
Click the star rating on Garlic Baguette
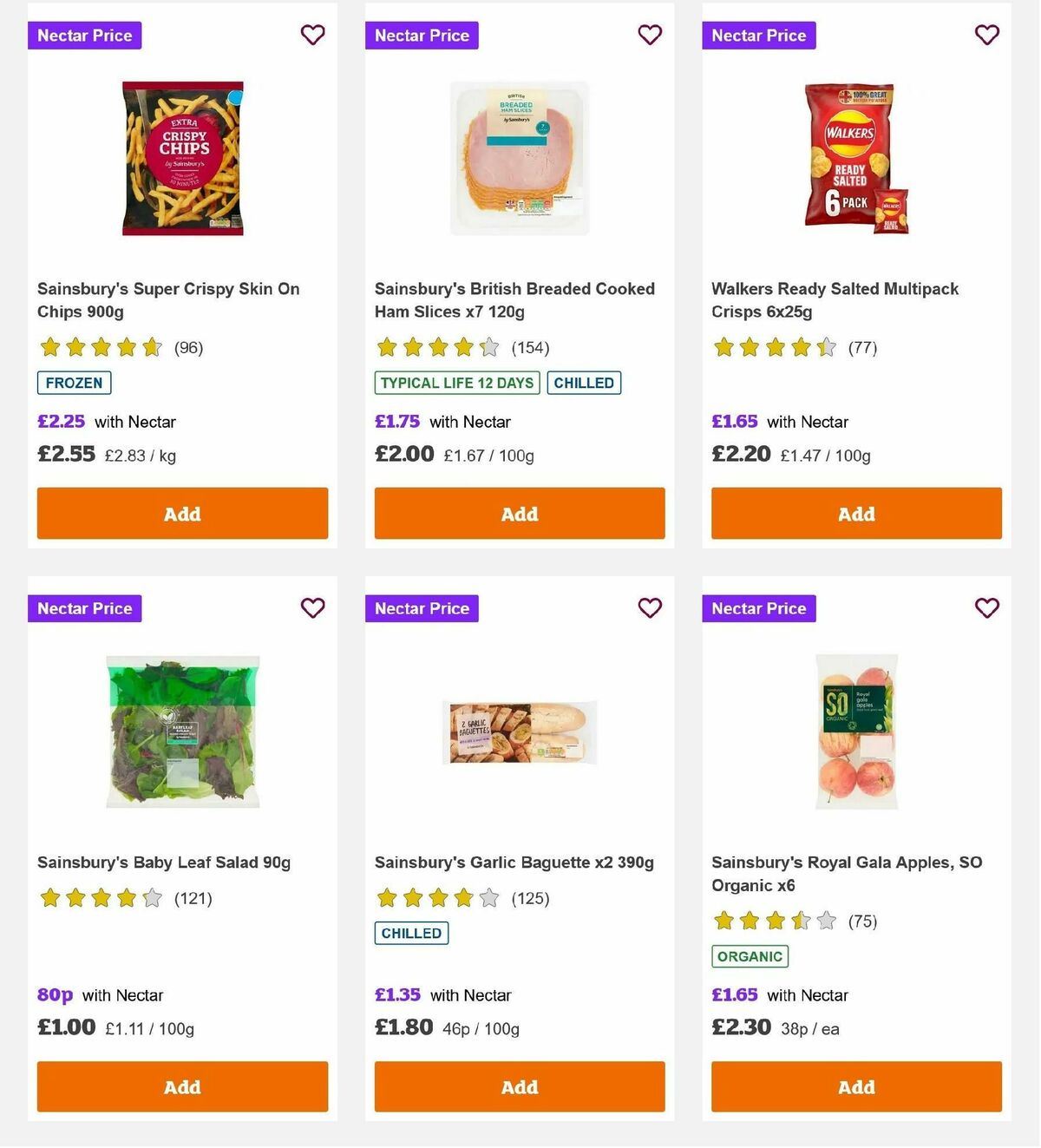438,898
